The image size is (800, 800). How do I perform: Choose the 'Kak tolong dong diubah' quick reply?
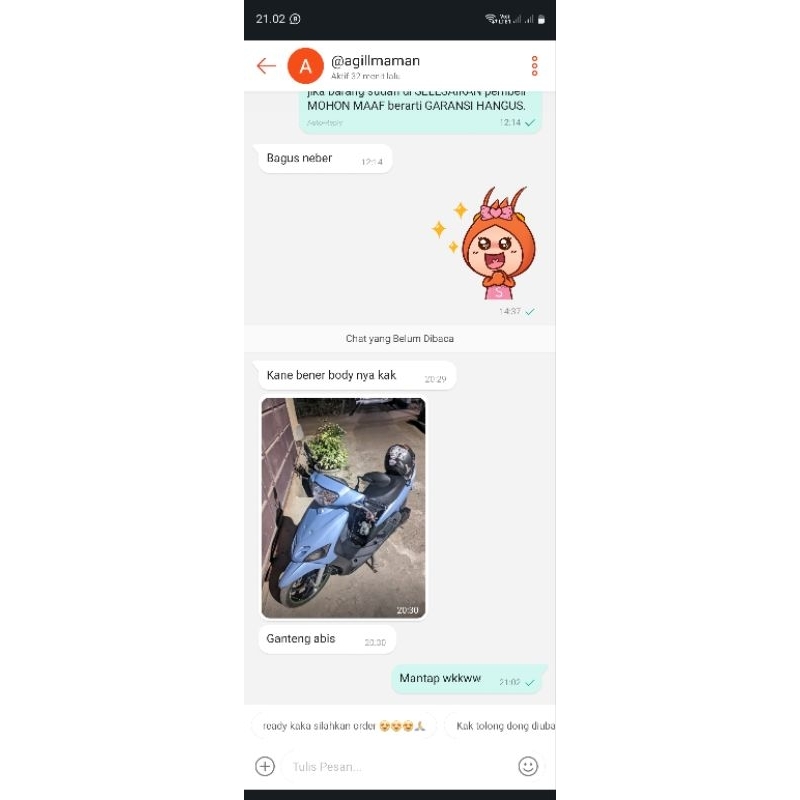pyautogui.click(x=503, y=725)
